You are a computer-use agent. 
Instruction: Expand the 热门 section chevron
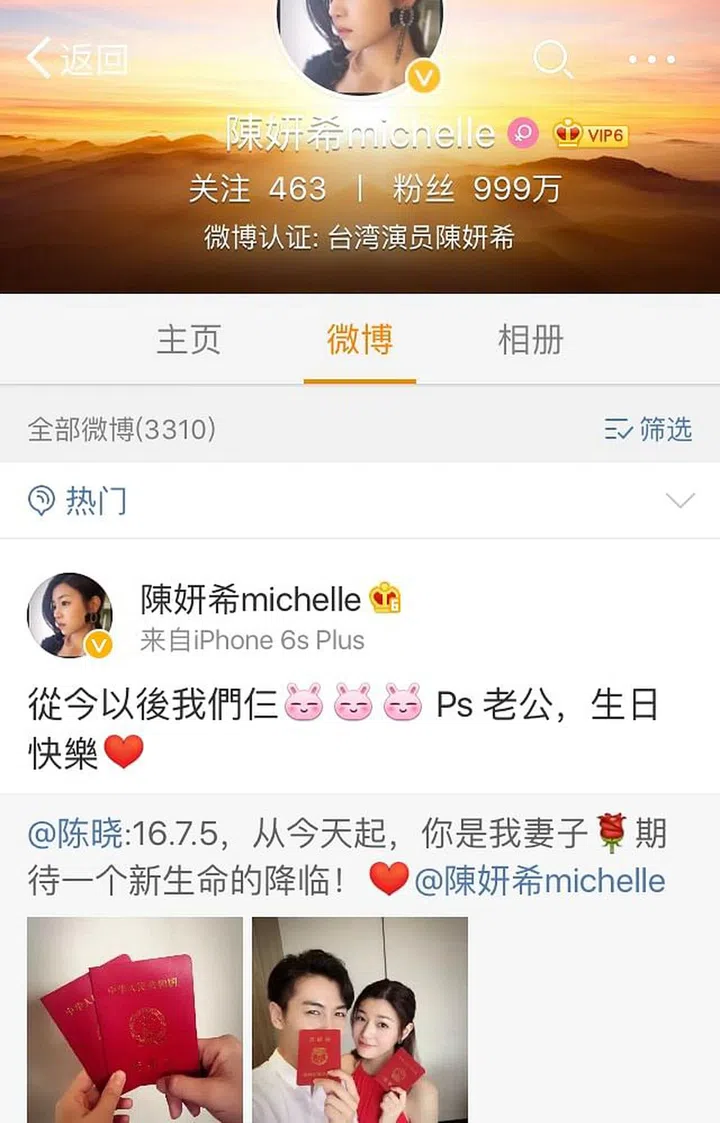coord(680,500)
